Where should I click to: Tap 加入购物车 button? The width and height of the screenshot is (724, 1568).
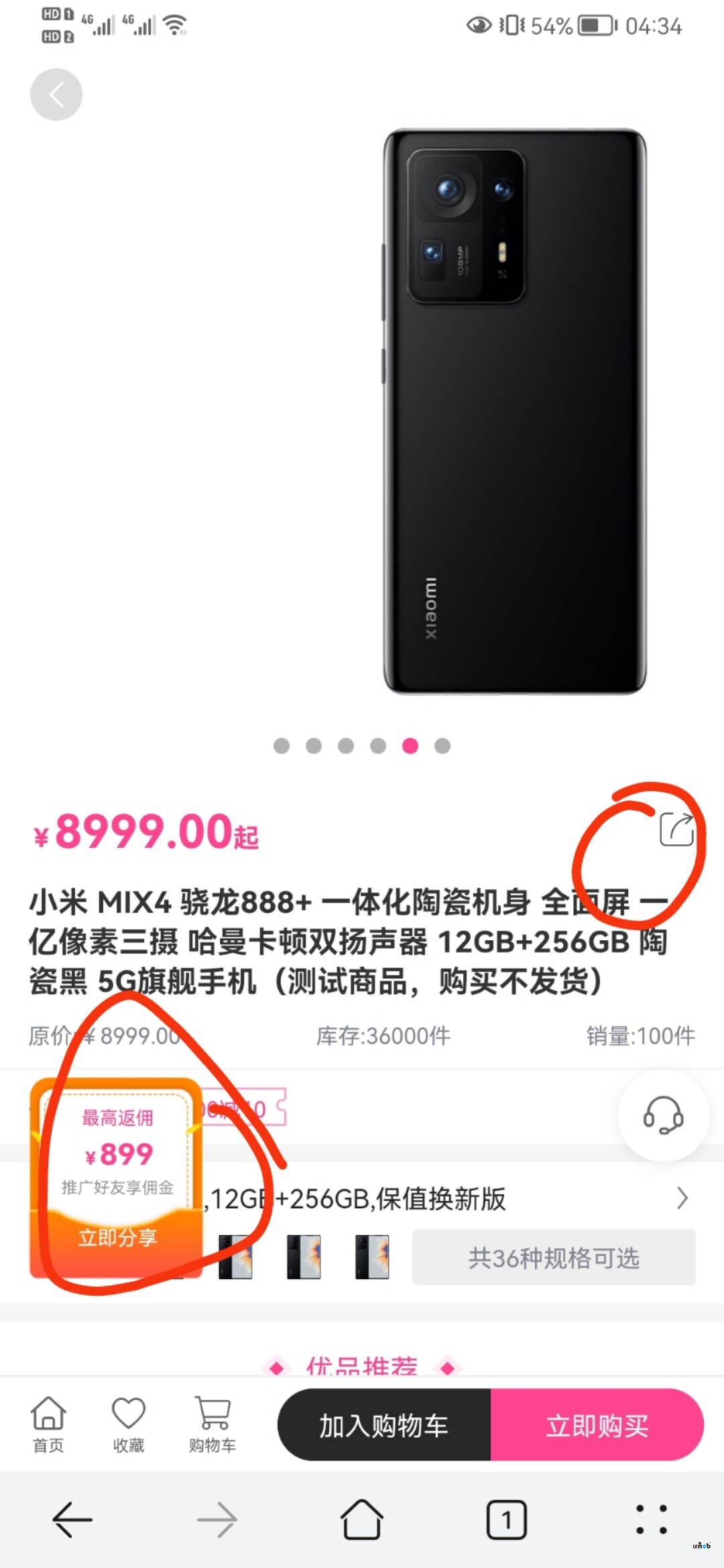[384, 1425]
